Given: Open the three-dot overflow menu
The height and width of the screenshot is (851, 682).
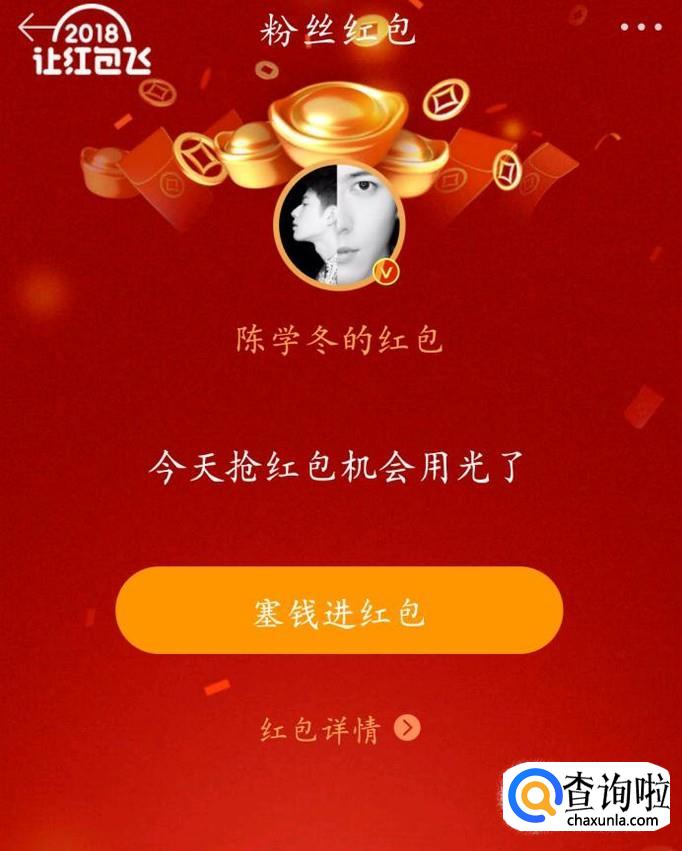Looking at the screenshot, I should pos(641,27).
